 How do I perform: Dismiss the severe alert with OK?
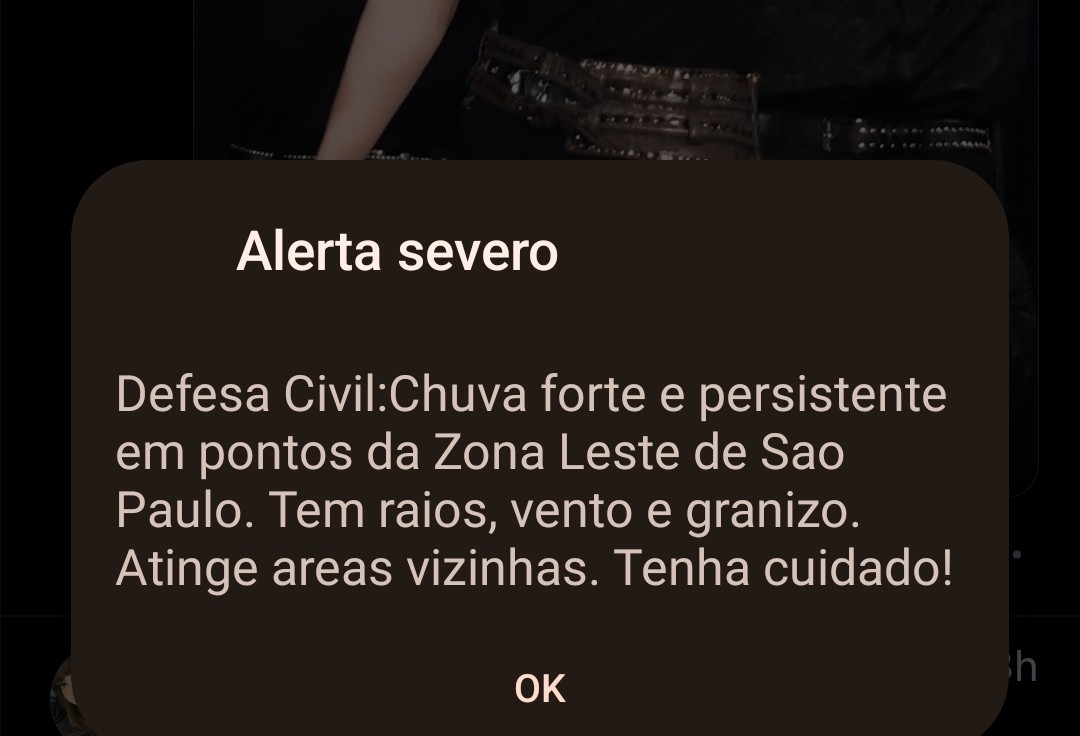coord(540,688)
